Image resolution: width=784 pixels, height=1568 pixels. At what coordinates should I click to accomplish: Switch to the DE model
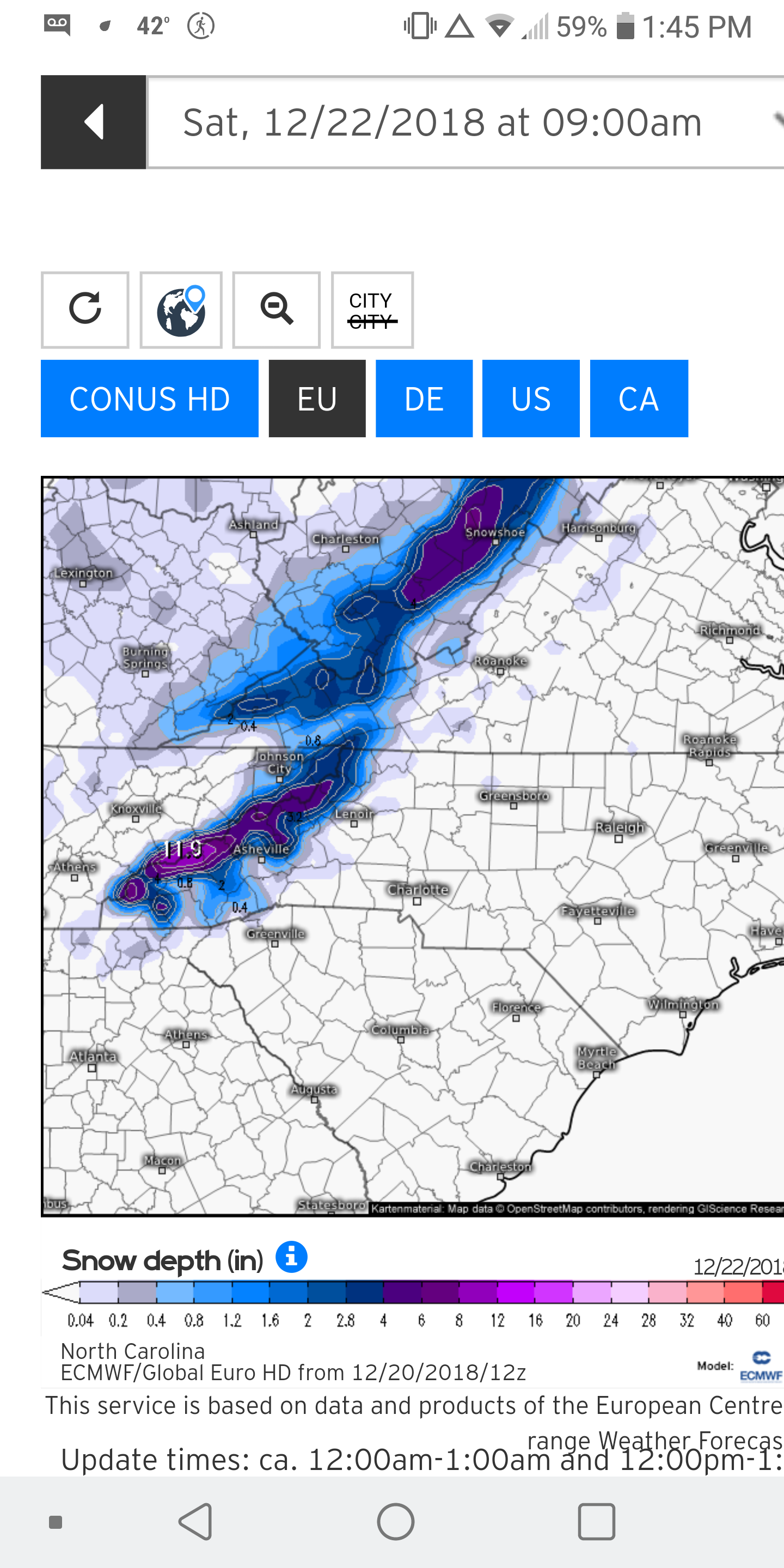424,399
